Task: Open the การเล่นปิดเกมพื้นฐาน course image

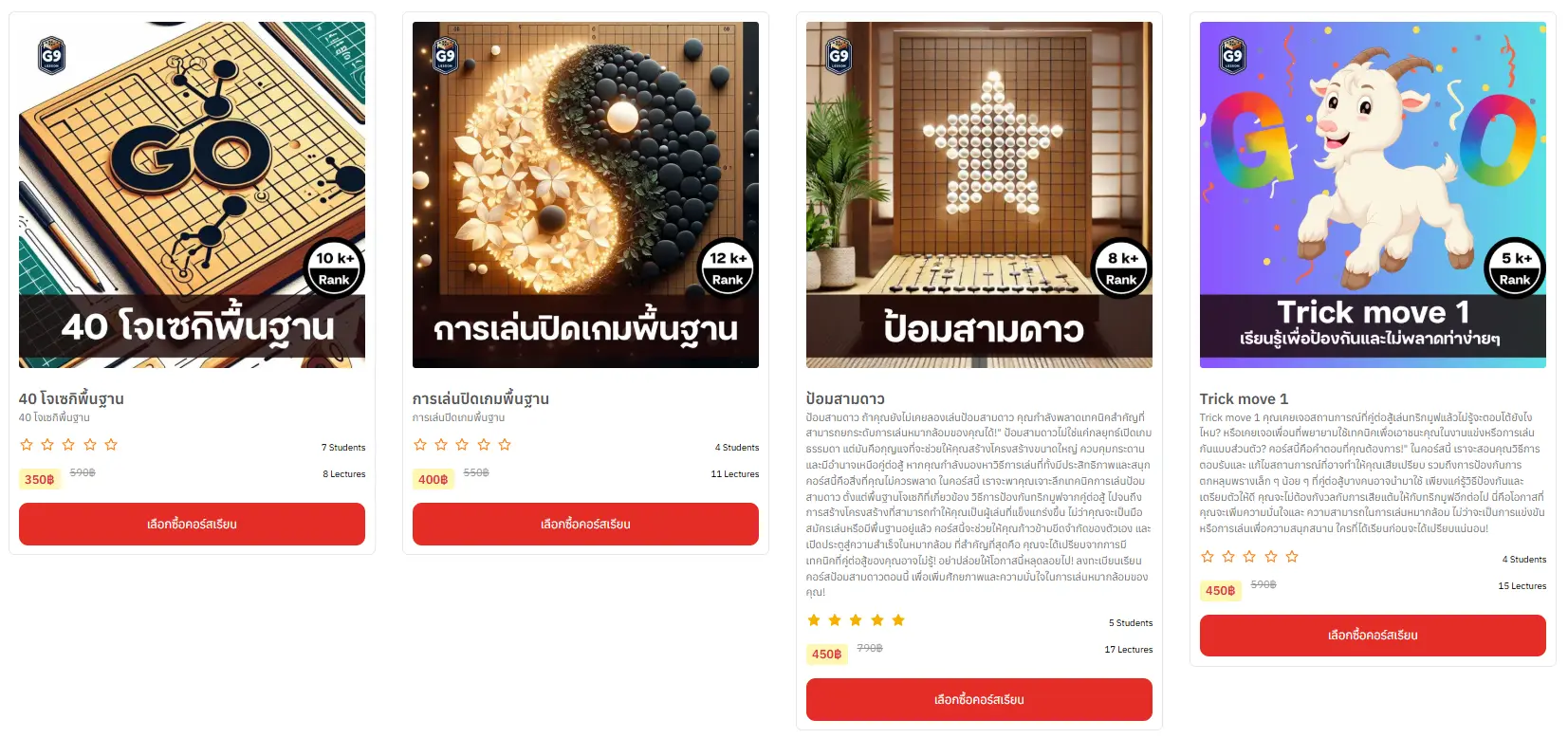Action: [x=585, y=194]
